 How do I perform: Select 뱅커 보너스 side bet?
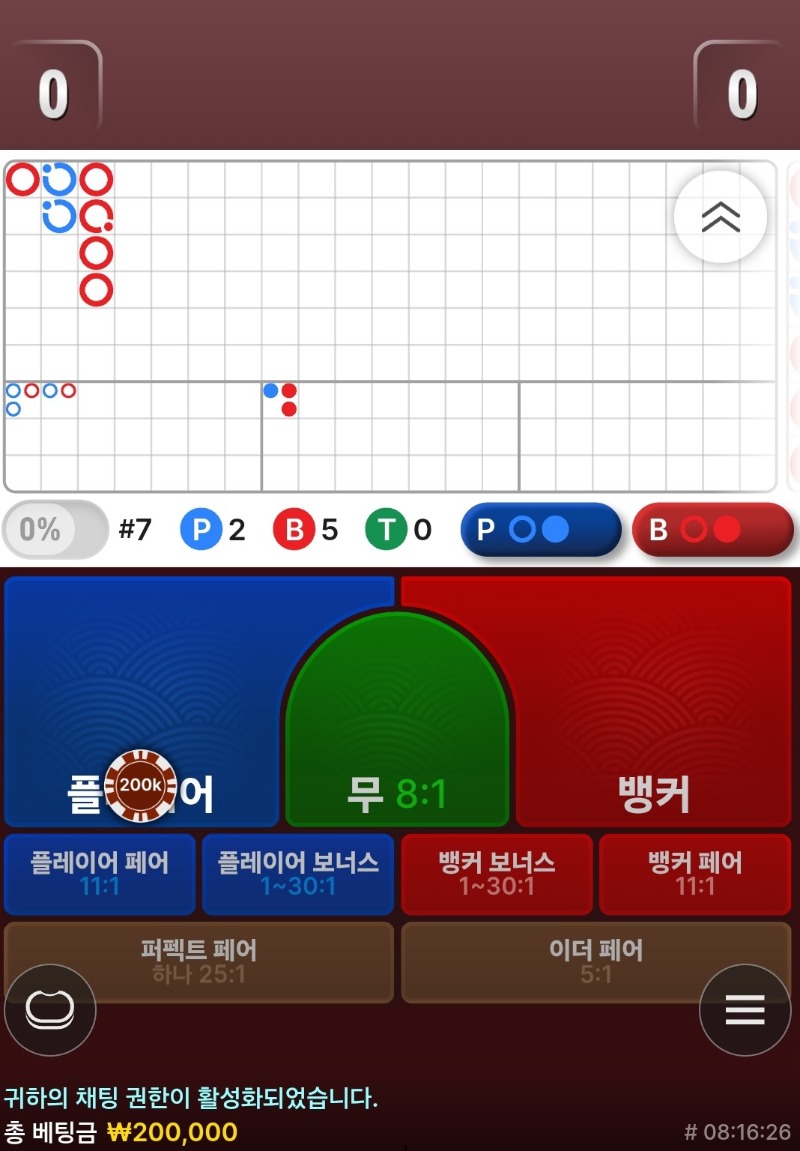pos(496,874)
